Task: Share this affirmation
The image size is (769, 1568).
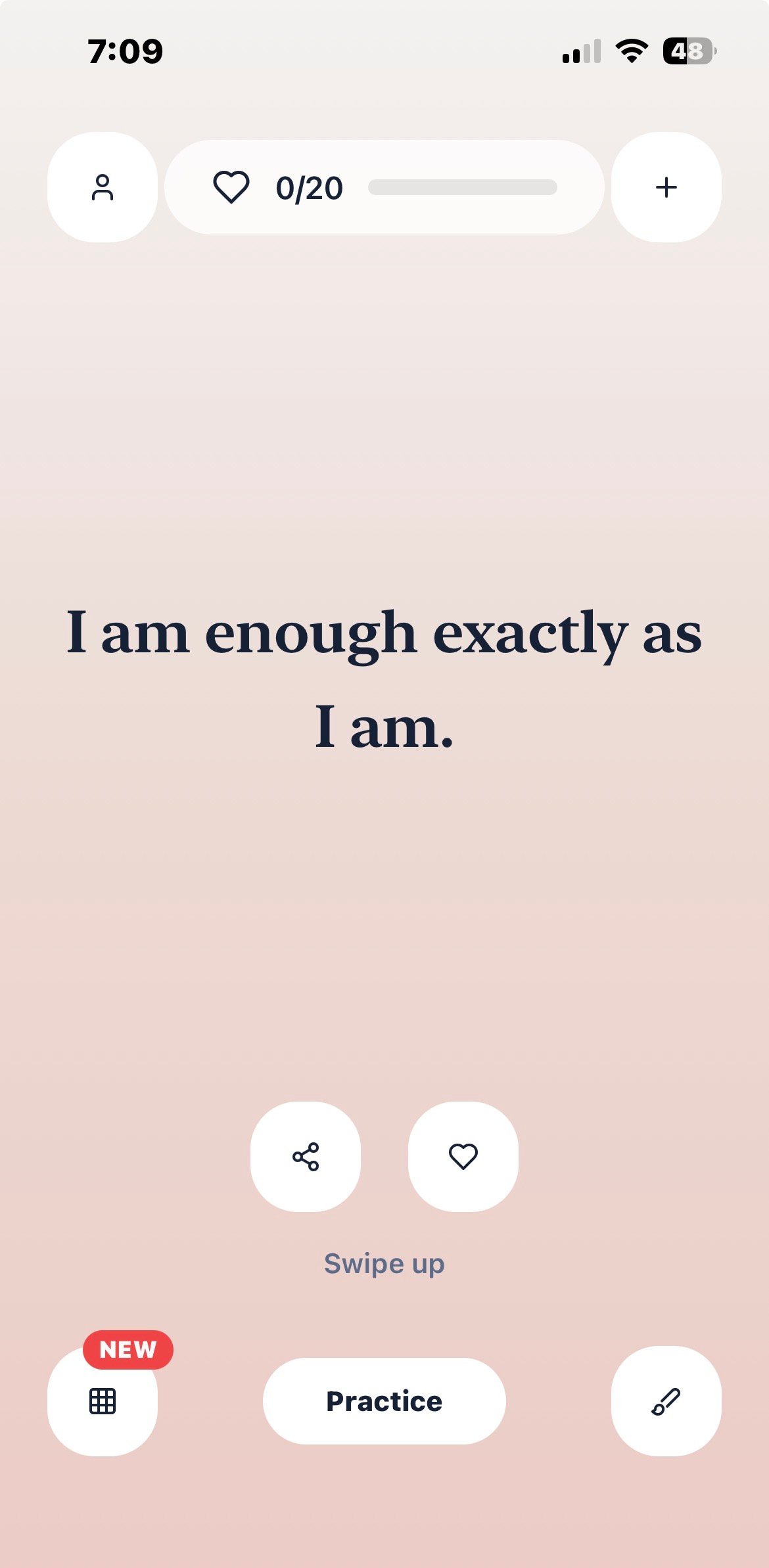Action: click(306, 1156)
